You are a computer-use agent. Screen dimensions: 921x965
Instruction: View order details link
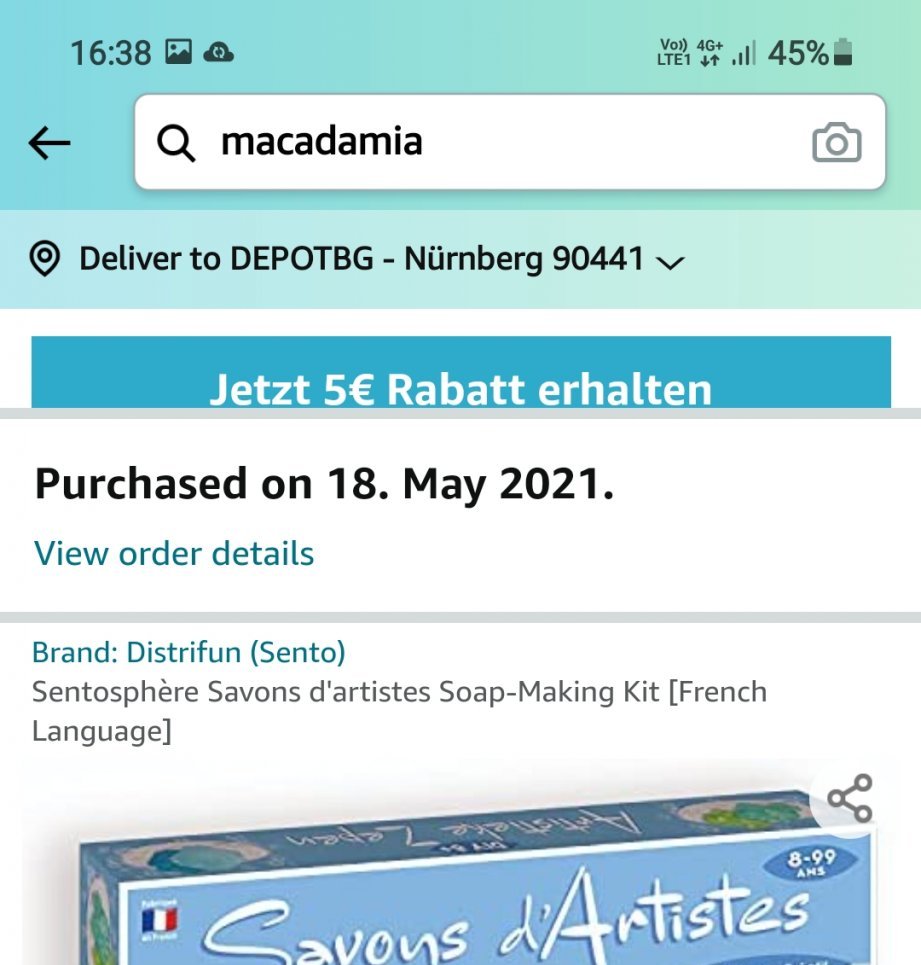click(174, 553)
